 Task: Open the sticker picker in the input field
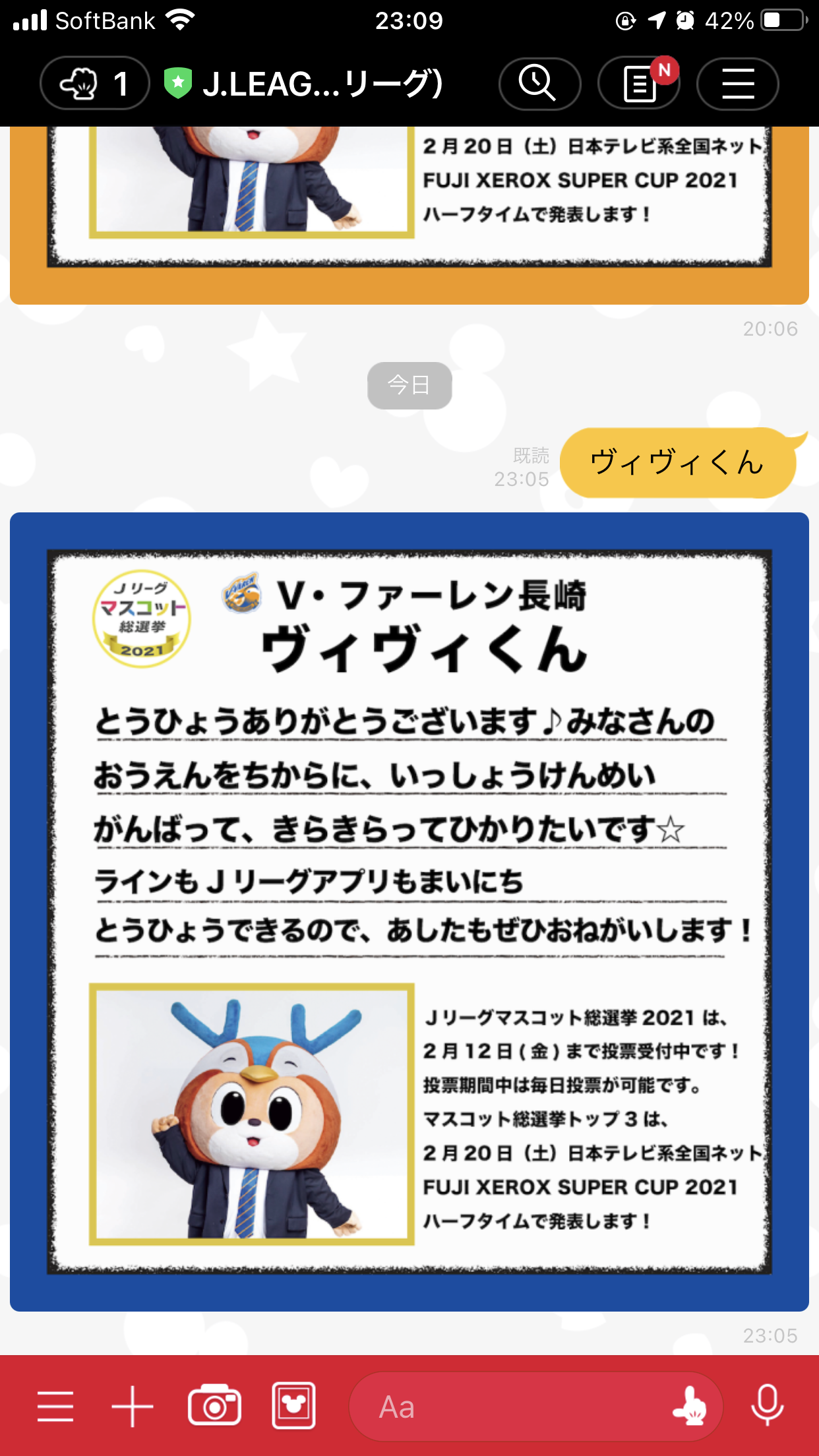click(x=689, y=1407)
